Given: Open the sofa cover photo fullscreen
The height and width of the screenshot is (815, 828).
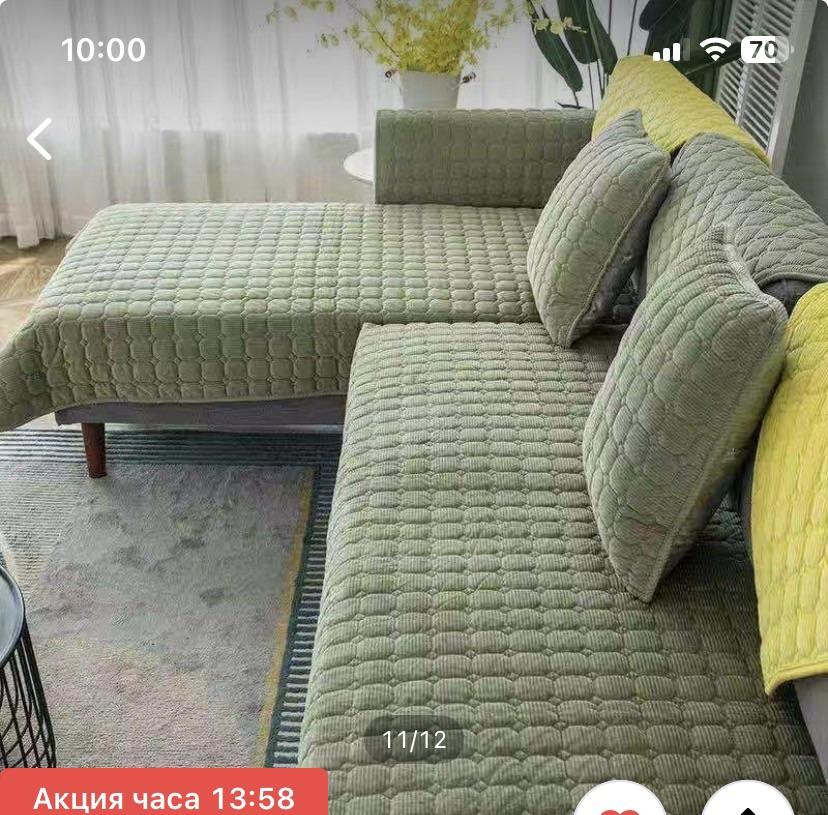Looking at the screenshot, I should 414,400.
